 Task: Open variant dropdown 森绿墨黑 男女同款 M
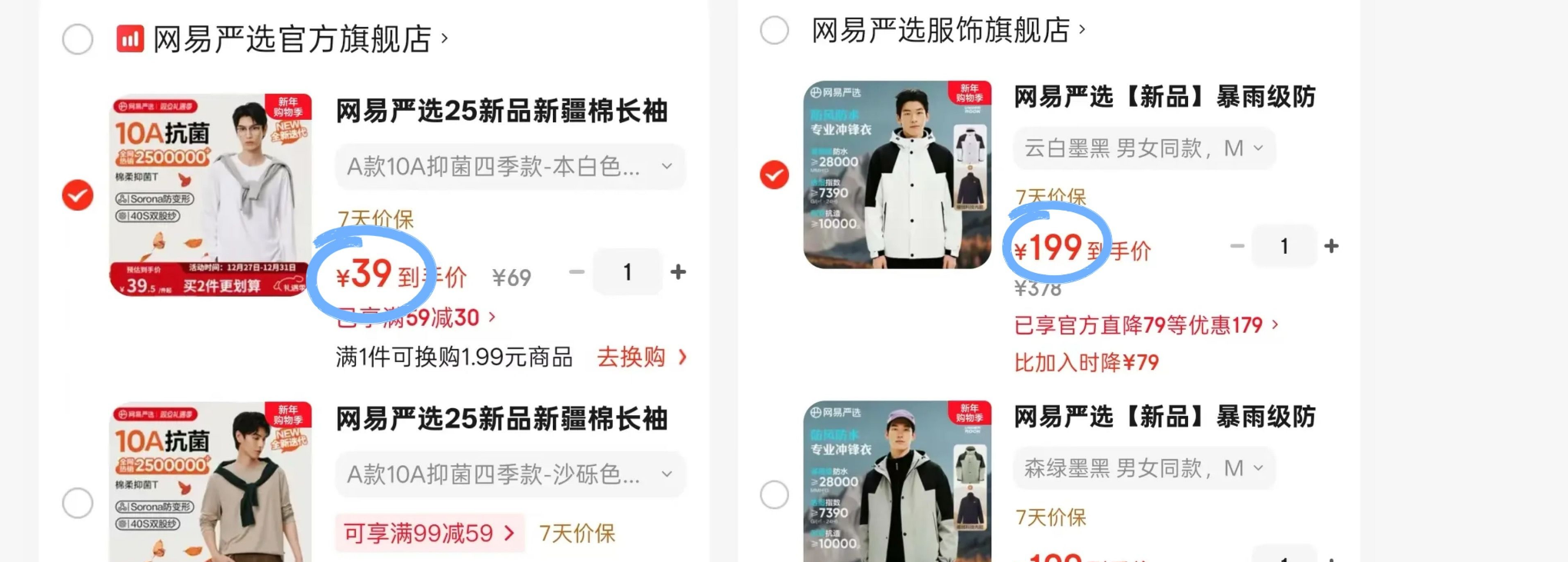(x=1144, y=468)
